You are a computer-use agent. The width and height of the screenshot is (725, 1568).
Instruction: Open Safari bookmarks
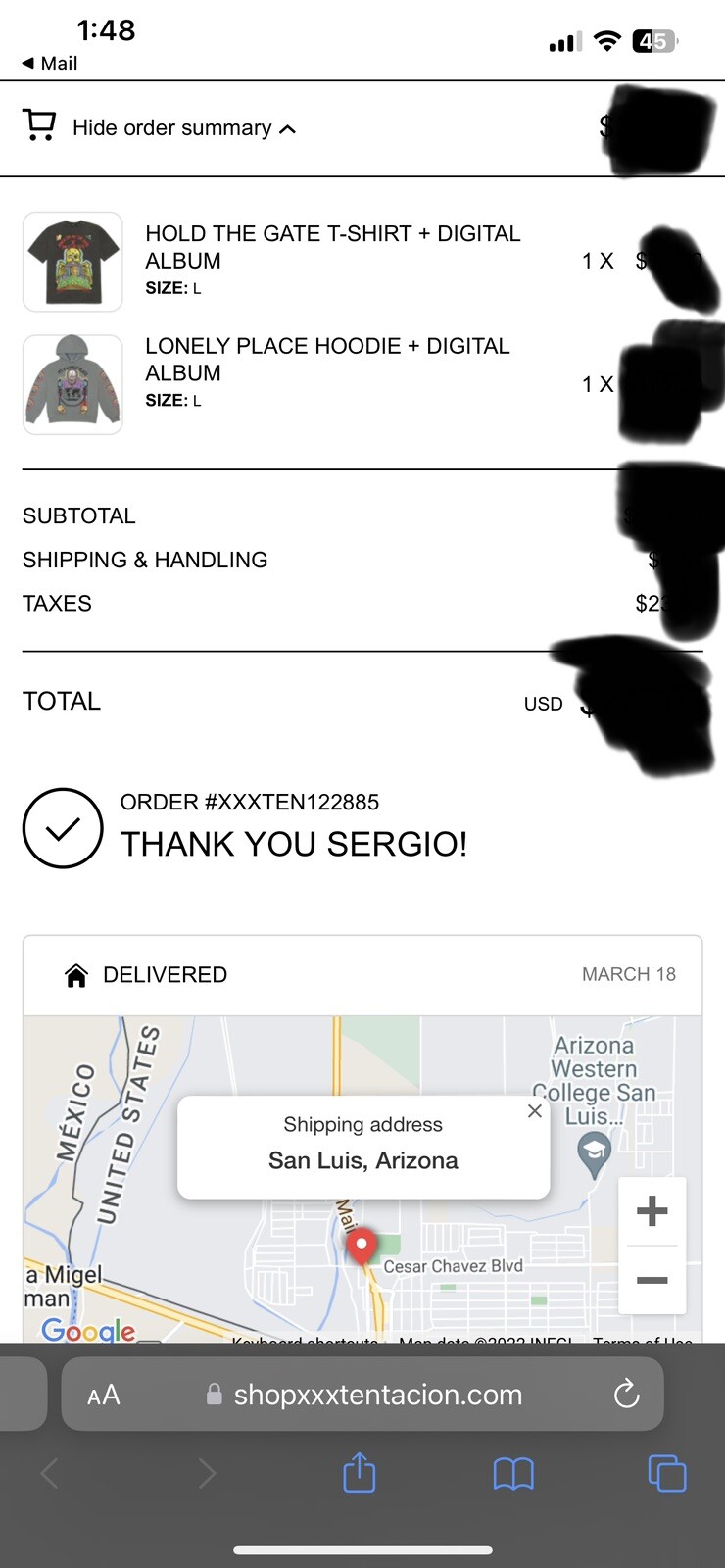pyautogui.click(x=513, y=1473)
